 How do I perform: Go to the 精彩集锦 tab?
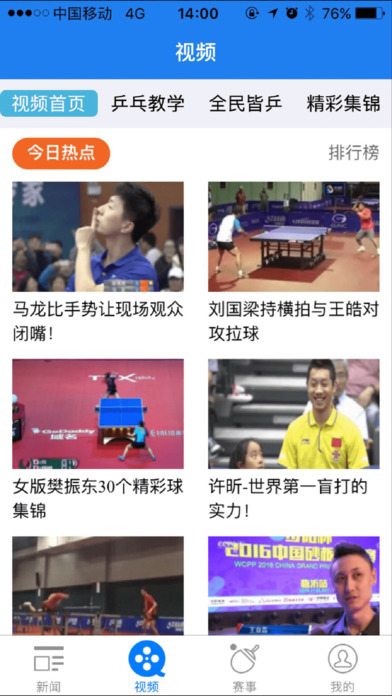[x=343, y=104]
